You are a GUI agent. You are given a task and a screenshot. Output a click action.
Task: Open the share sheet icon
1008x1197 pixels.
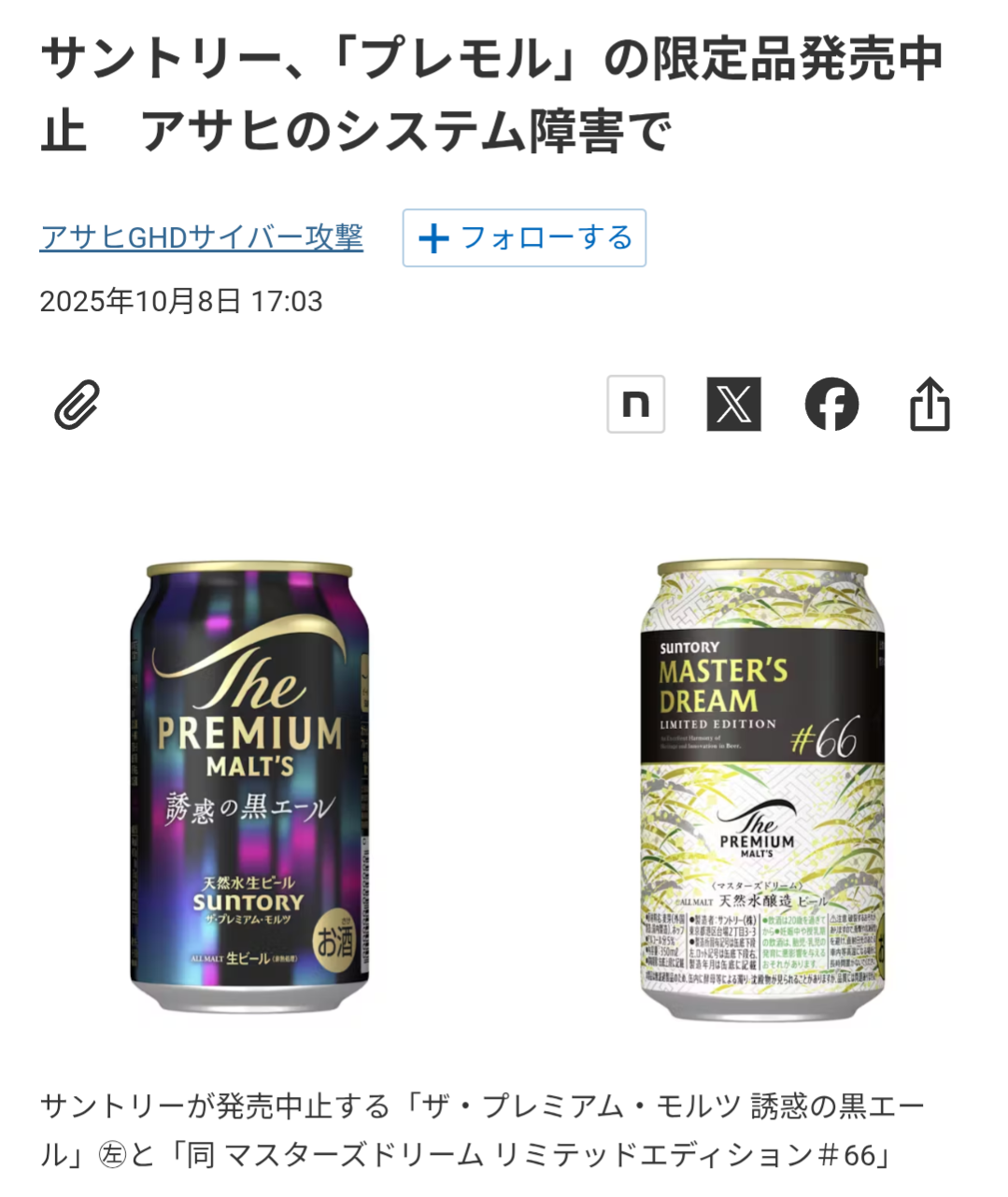[x=930, y=405]
